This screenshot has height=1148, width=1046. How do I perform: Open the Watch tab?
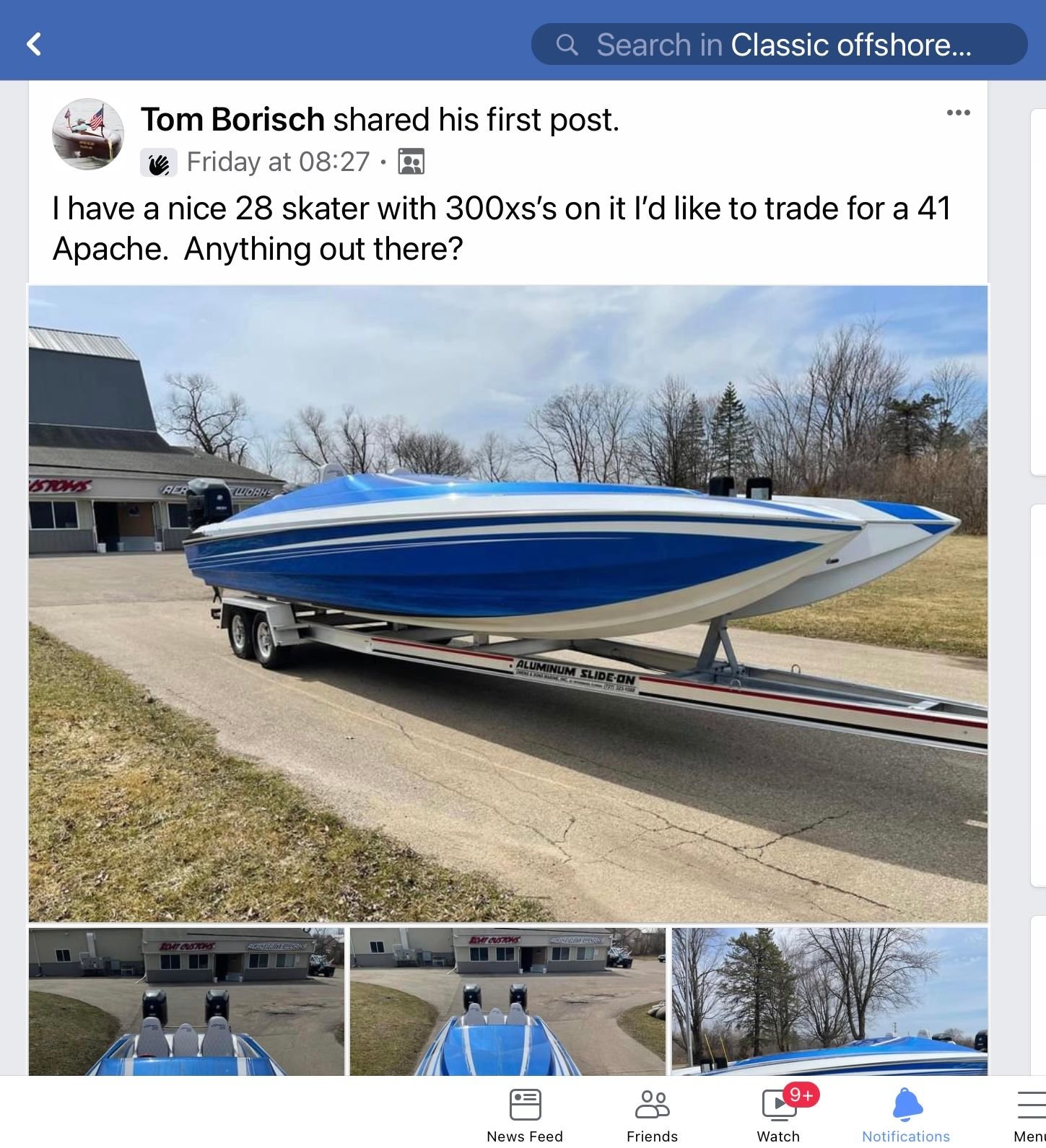(x=778, y=1115)
